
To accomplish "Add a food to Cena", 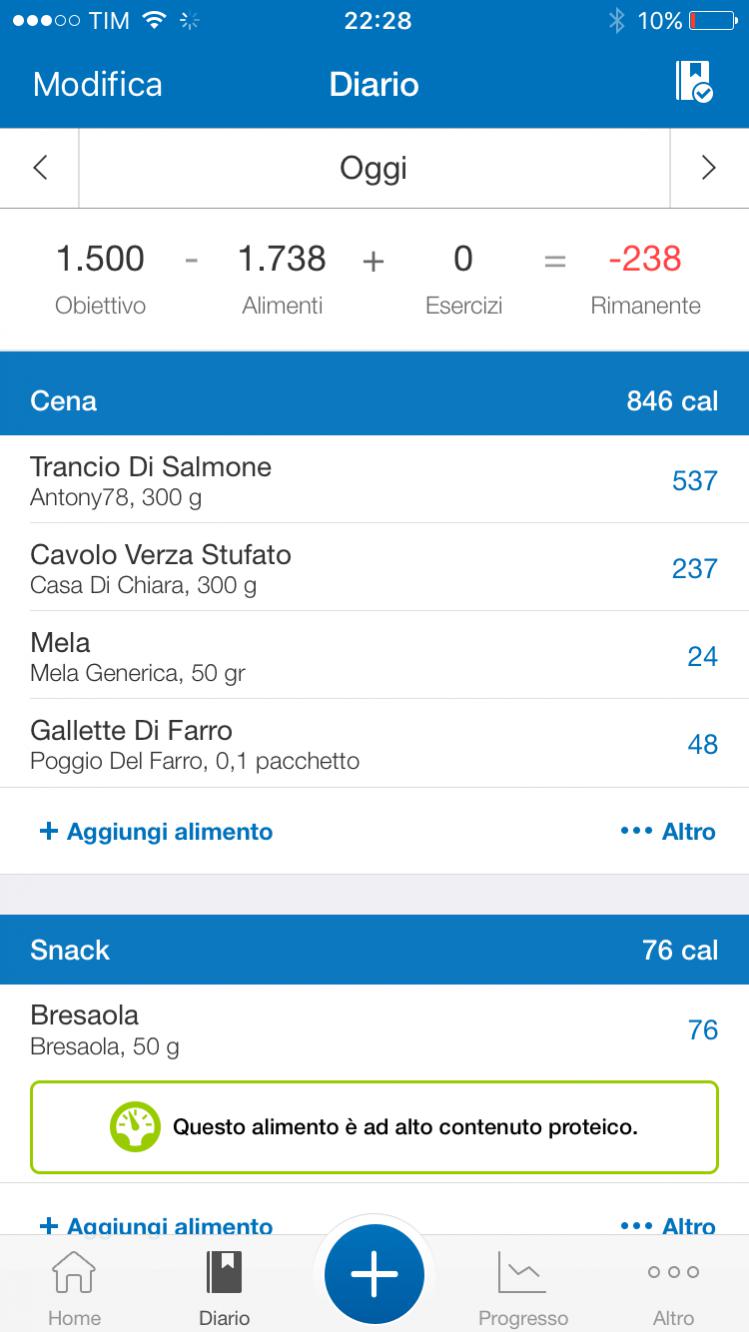I will pos(156,832).
